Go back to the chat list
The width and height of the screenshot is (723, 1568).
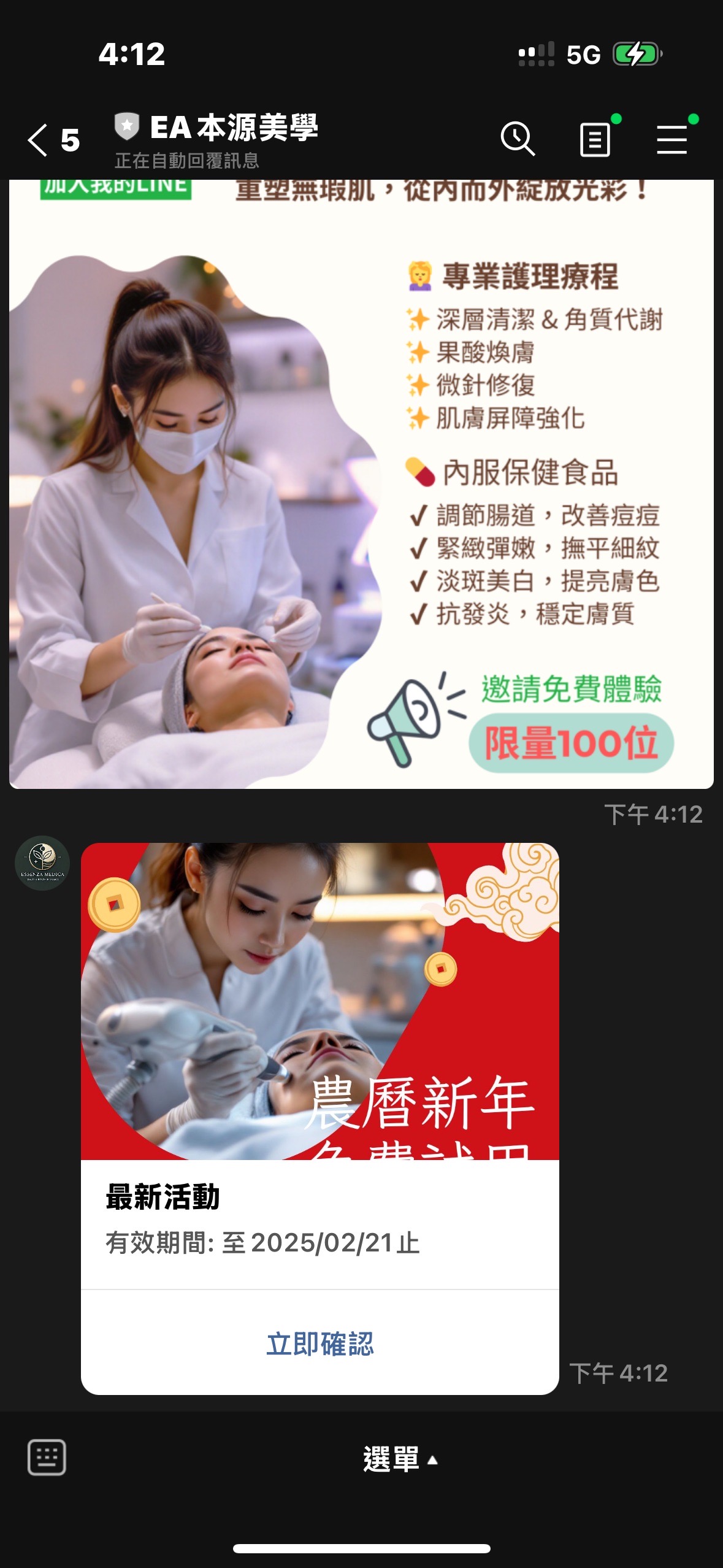[38, 140]
